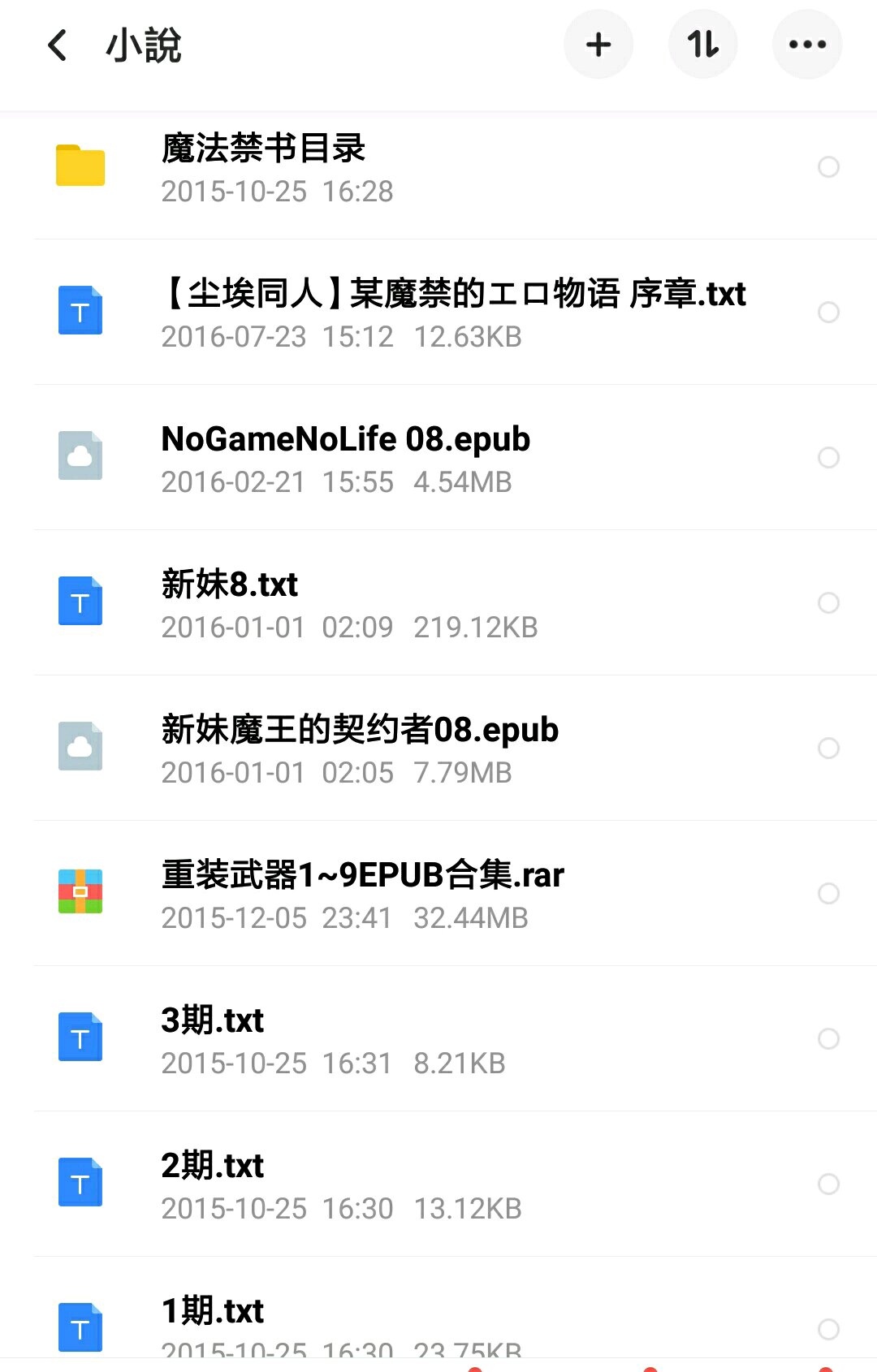Select NoGameNoLife 08.epub with its circle

pyautogui.click(x=828, y=457)
